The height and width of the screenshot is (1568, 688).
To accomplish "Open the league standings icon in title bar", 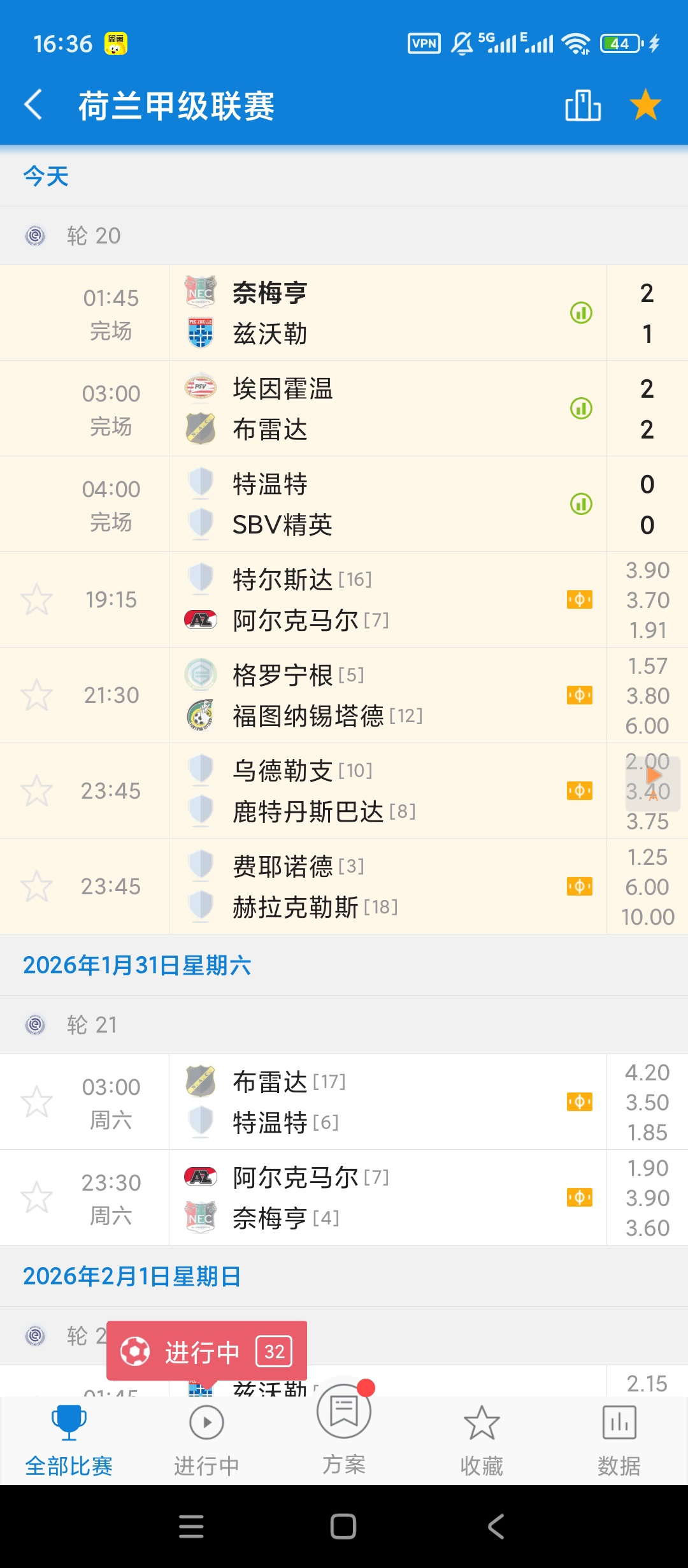I will (583, 106).
